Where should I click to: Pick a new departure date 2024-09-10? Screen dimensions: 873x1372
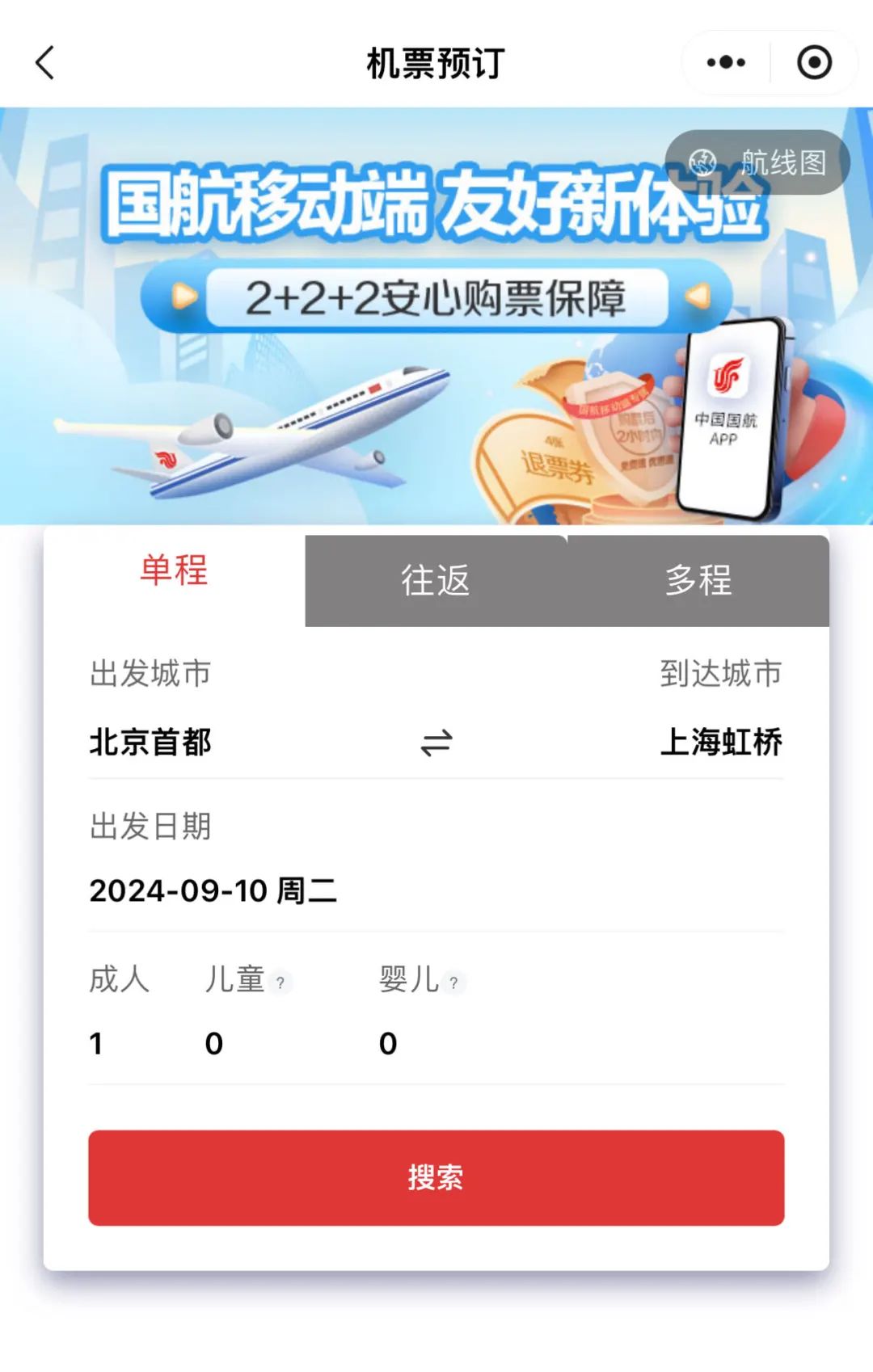(x=213, y=890)
